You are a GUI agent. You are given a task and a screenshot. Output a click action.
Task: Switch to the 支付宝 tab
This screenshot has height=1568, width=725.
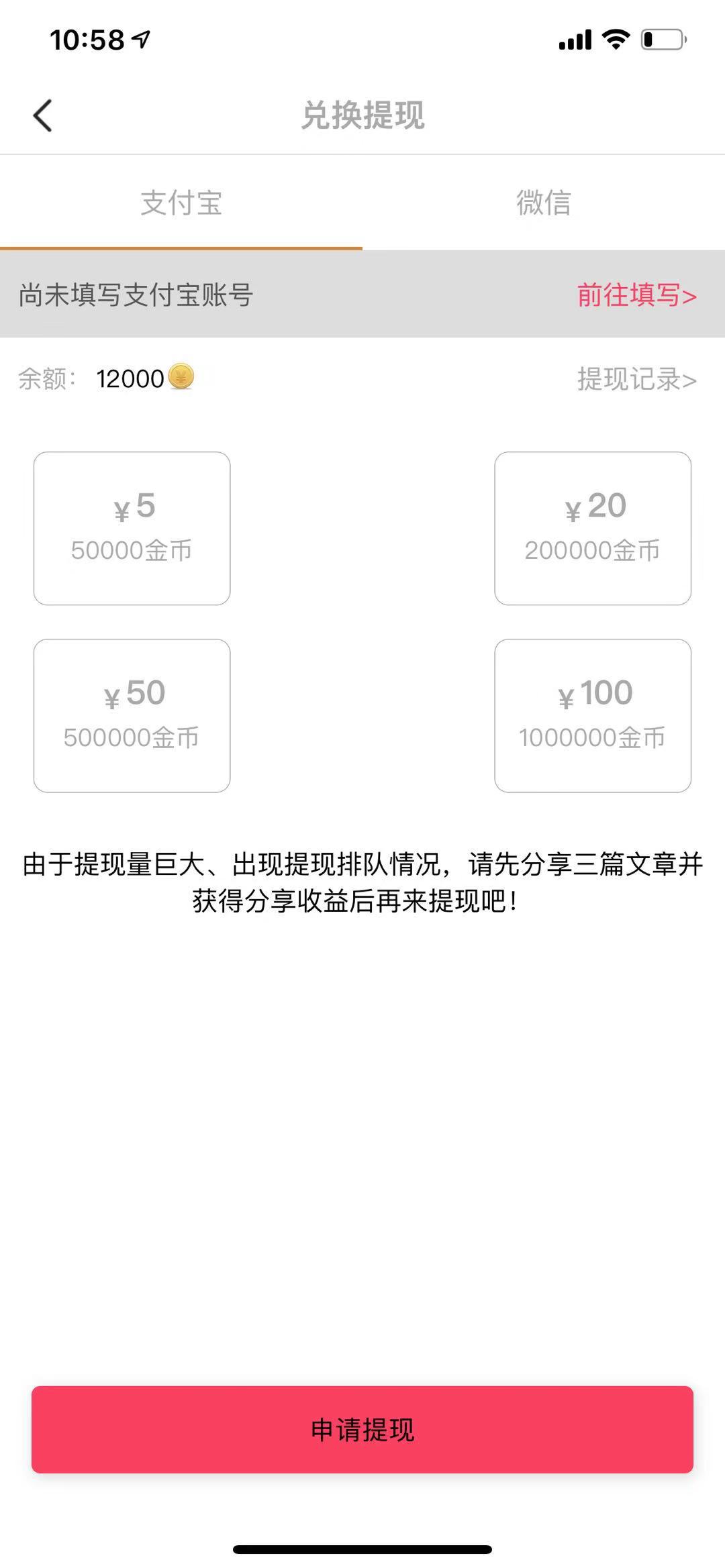point(181,203)
